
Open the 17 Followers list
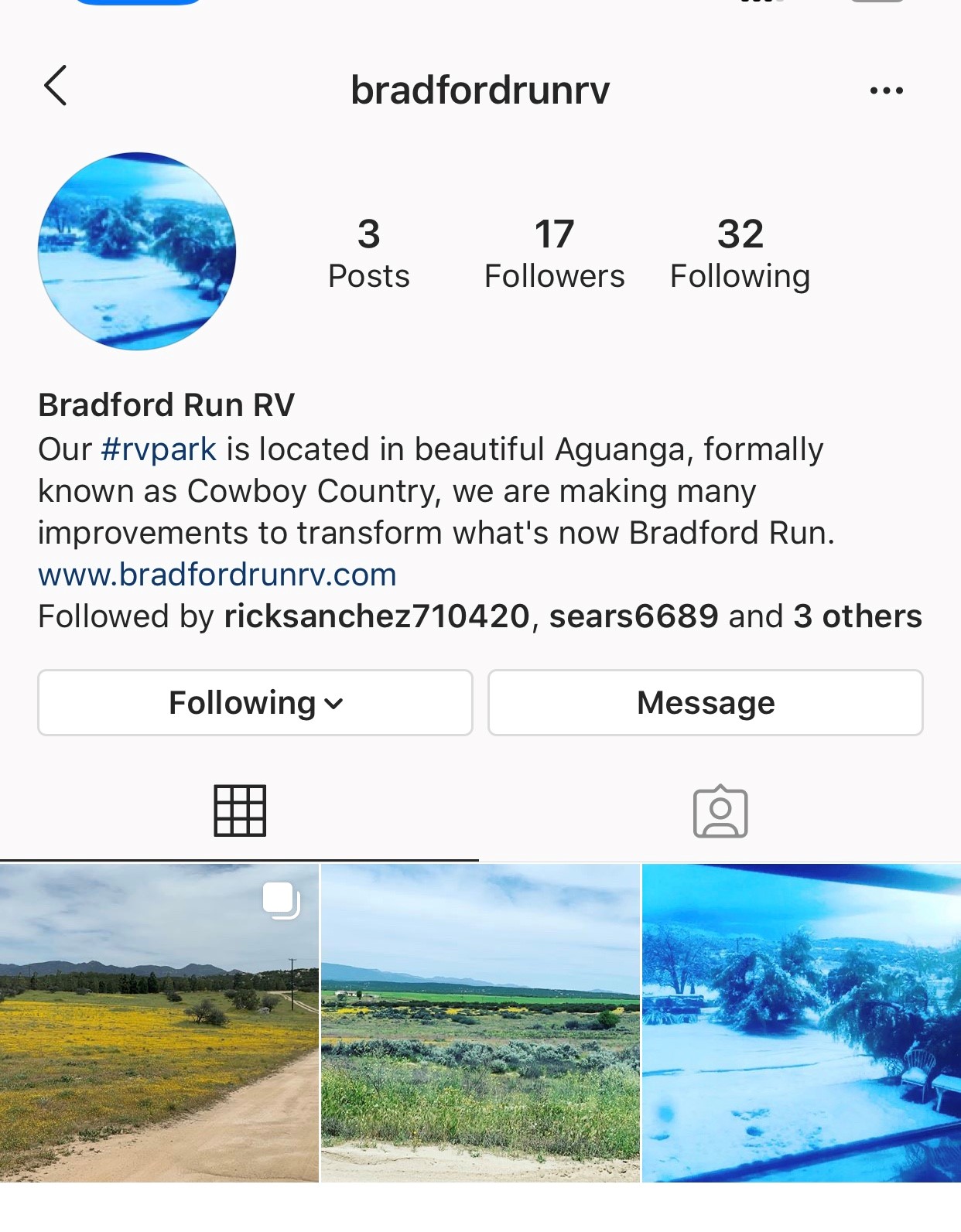pos(554,254)
